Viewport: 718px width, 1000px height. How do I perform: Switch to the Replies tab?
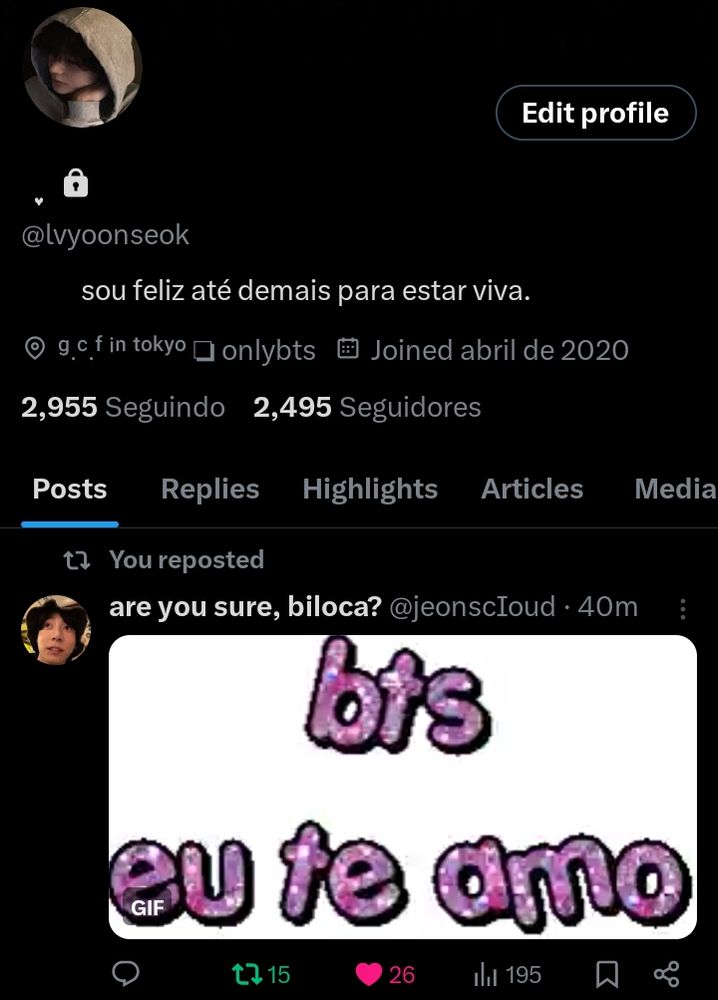point(210,489)
